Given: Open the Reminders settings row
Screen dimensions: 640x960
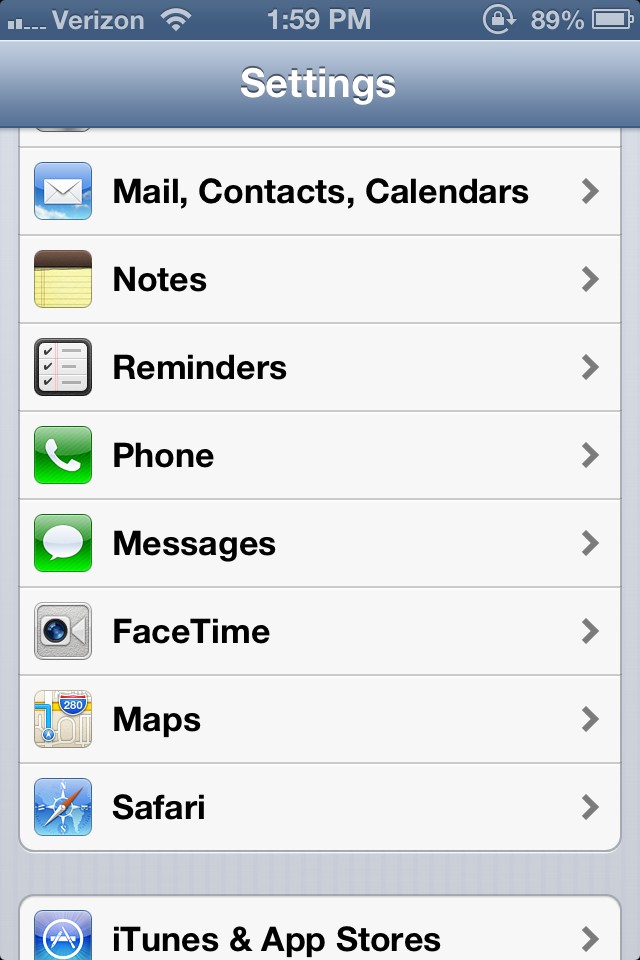Looking at the screenshot, I should click(x=320, y=367).
